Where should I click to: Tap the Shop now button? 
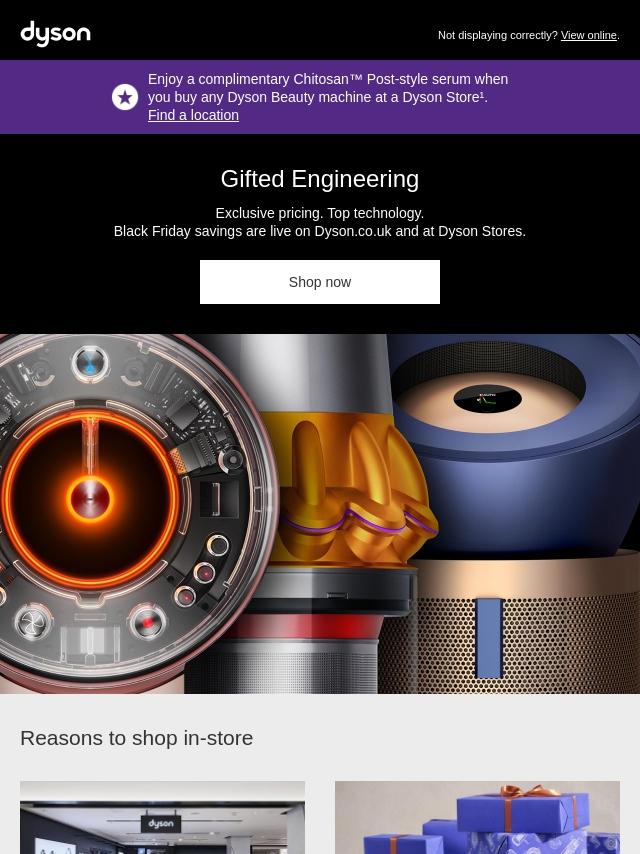(320, 282)
